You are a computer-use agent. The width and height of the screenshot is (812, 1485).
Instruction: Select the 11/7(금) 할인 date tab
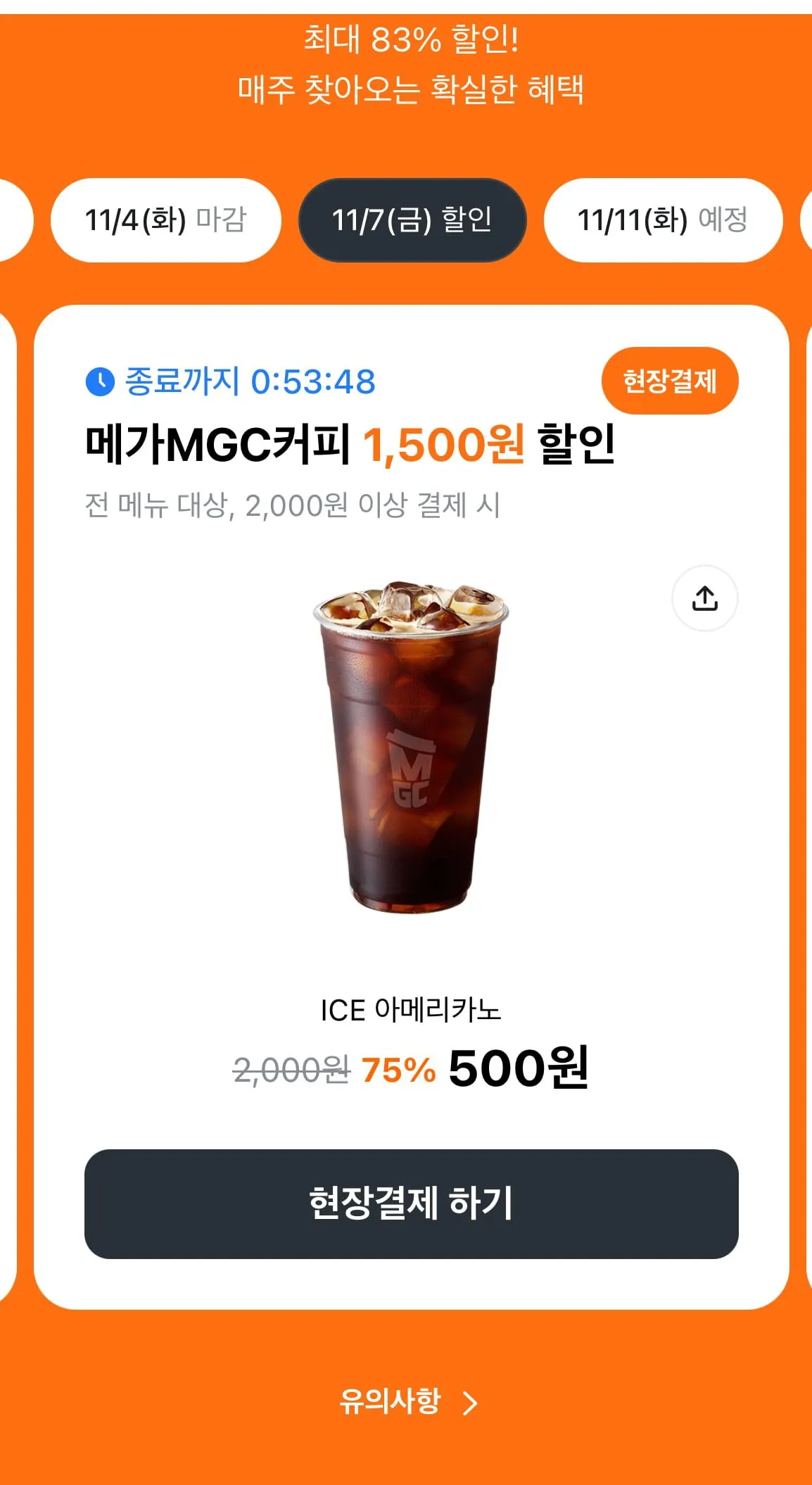[x=412, y=220]
